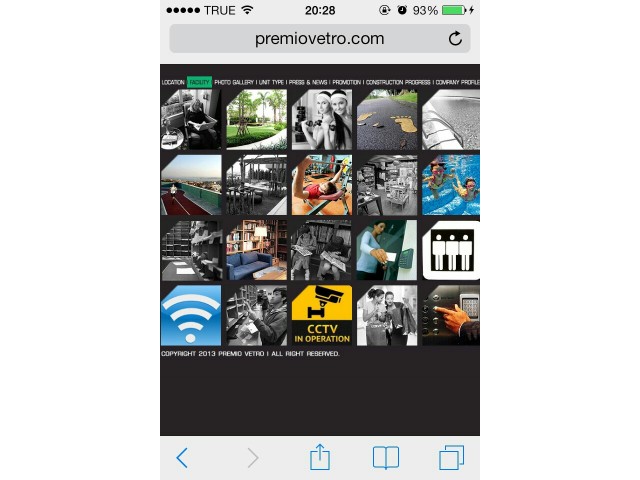Open the swimming pool kids photo

451,185
